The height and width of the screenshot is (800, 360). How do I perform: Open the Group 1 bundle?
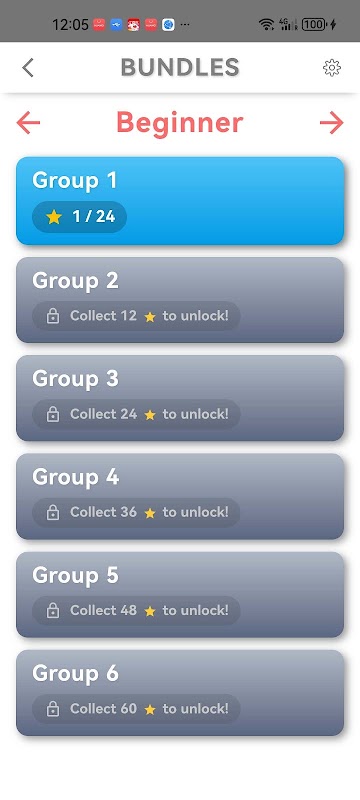click(x=180, y=201)
